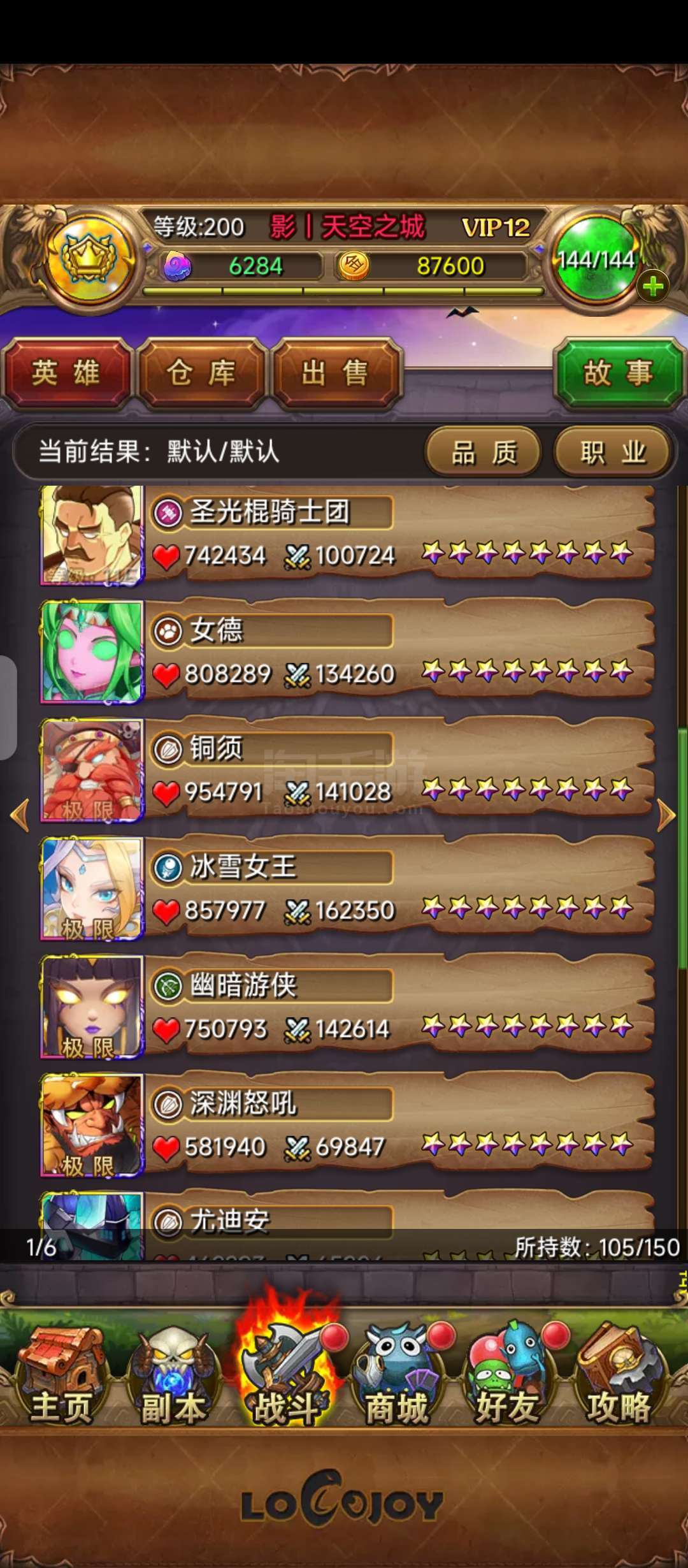Go to next page with right arrow
Screen dimensions: 688x1568
pyautogui.click(x=666, y=815)
